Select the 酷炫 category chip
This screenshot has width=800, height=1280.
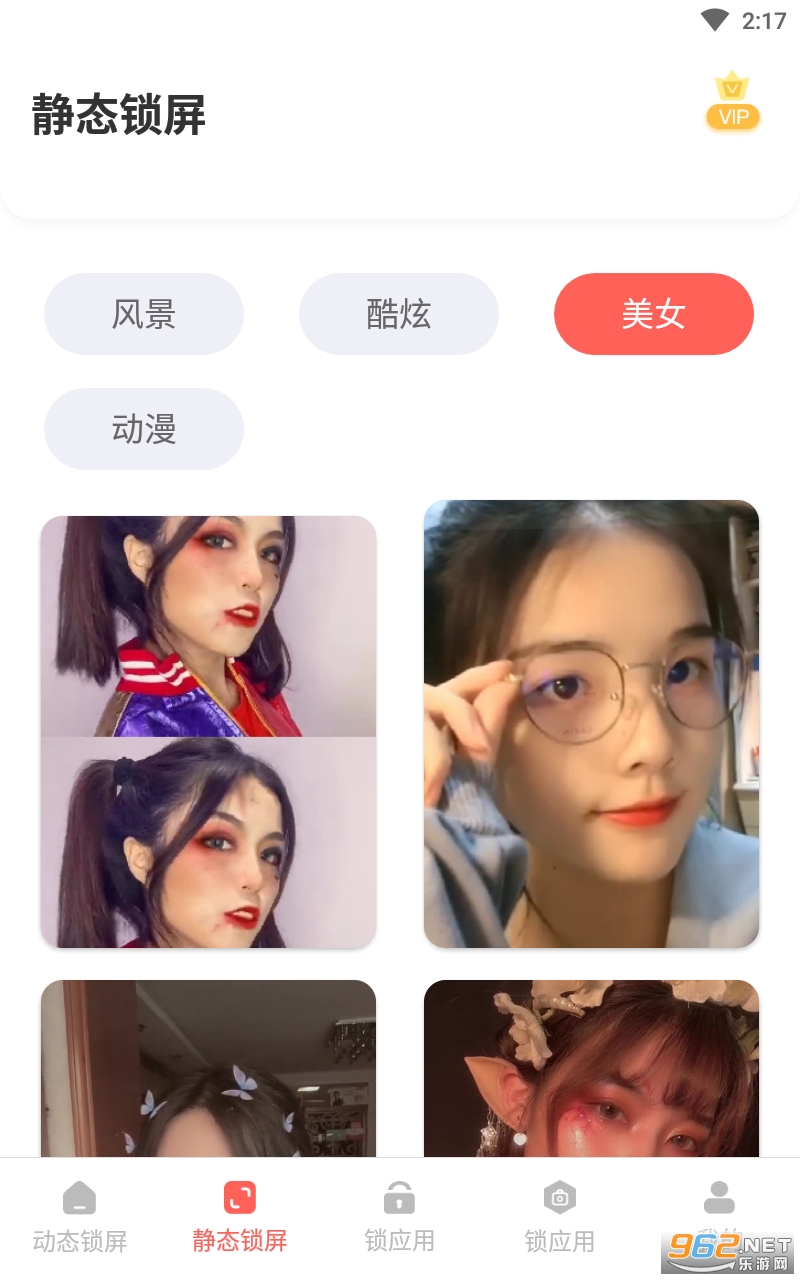pyautogui.click(x=399, y=314)
